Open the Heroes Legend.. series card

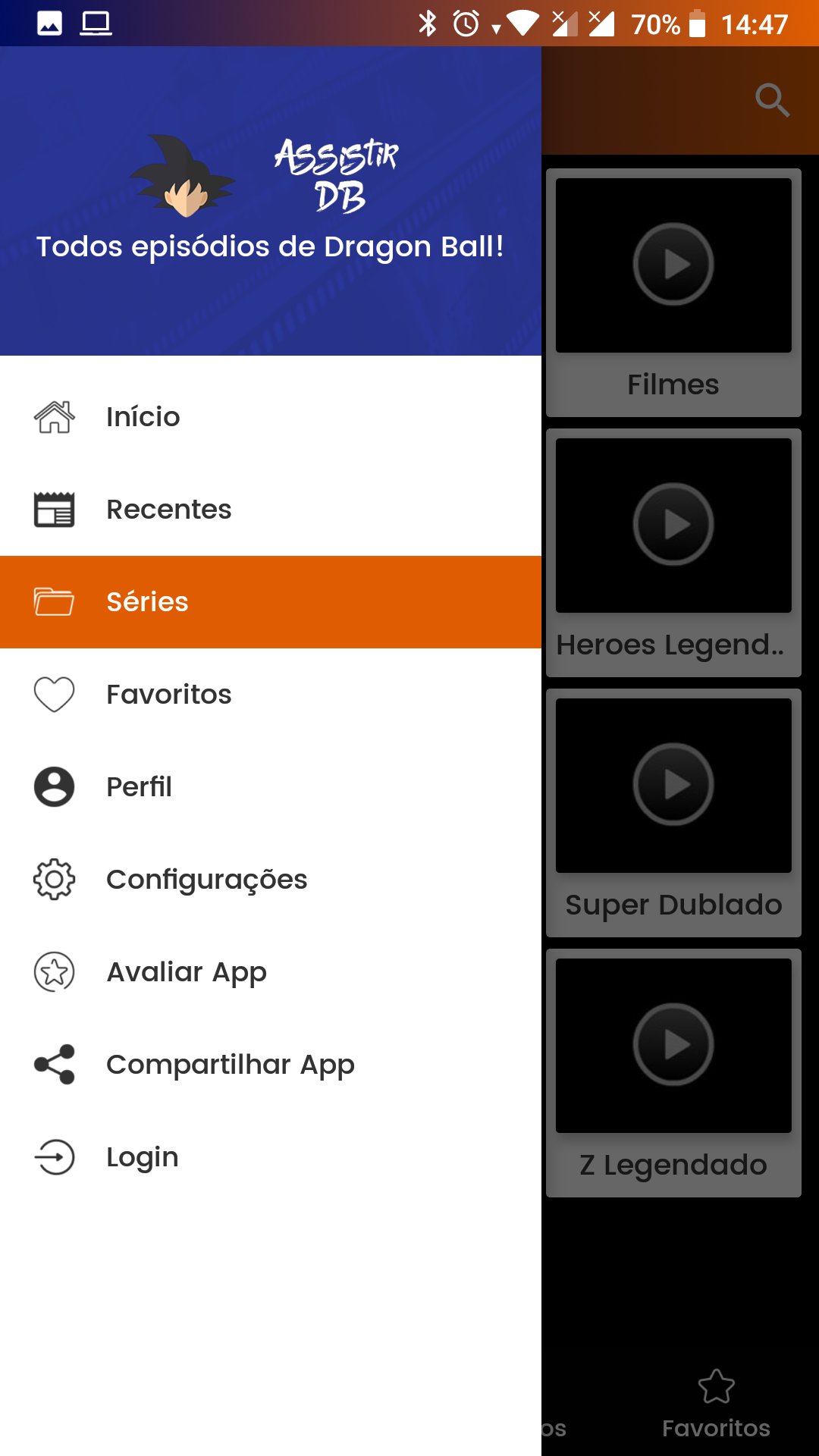pos(673,553)
